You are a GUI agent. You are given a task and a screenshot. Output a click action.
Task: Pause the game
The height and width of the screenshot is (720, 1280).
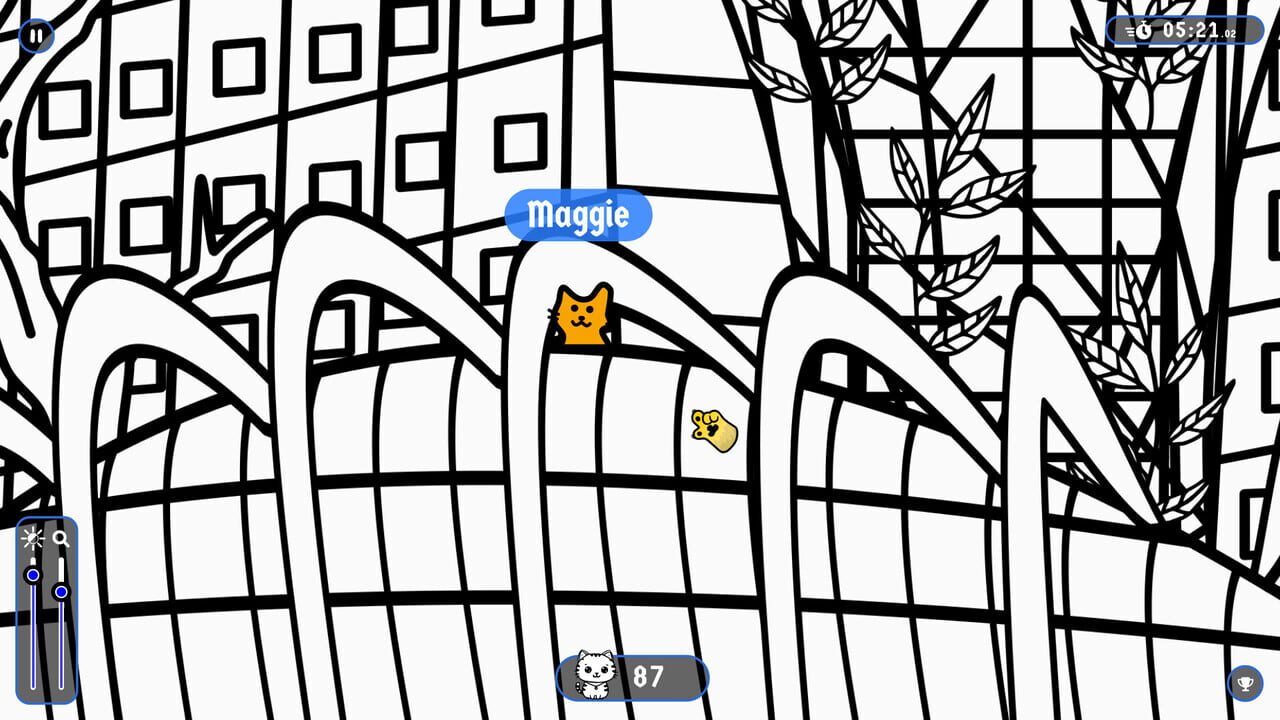click(x=36, y=36)
